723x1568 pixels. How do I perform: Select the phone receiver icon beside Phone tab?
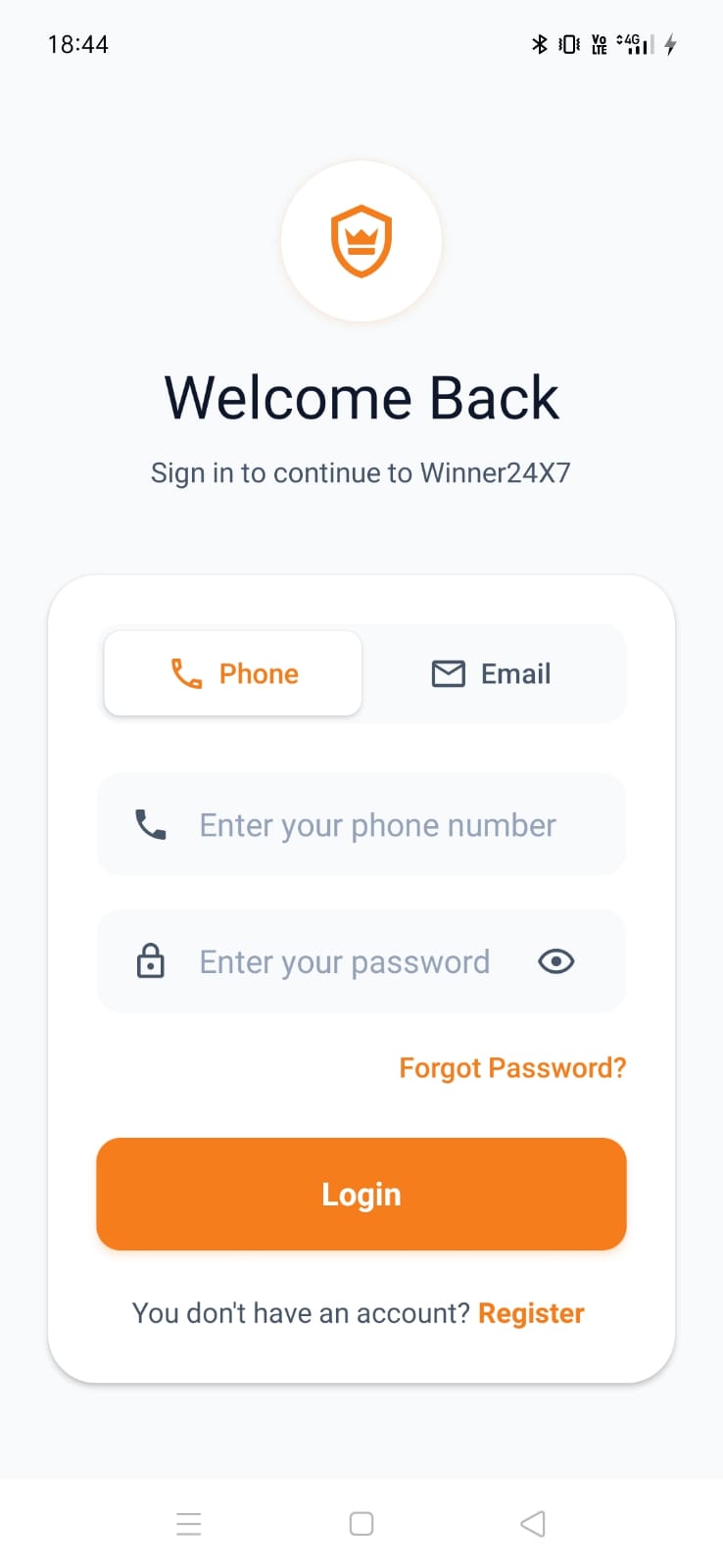[x=186, y=673]
